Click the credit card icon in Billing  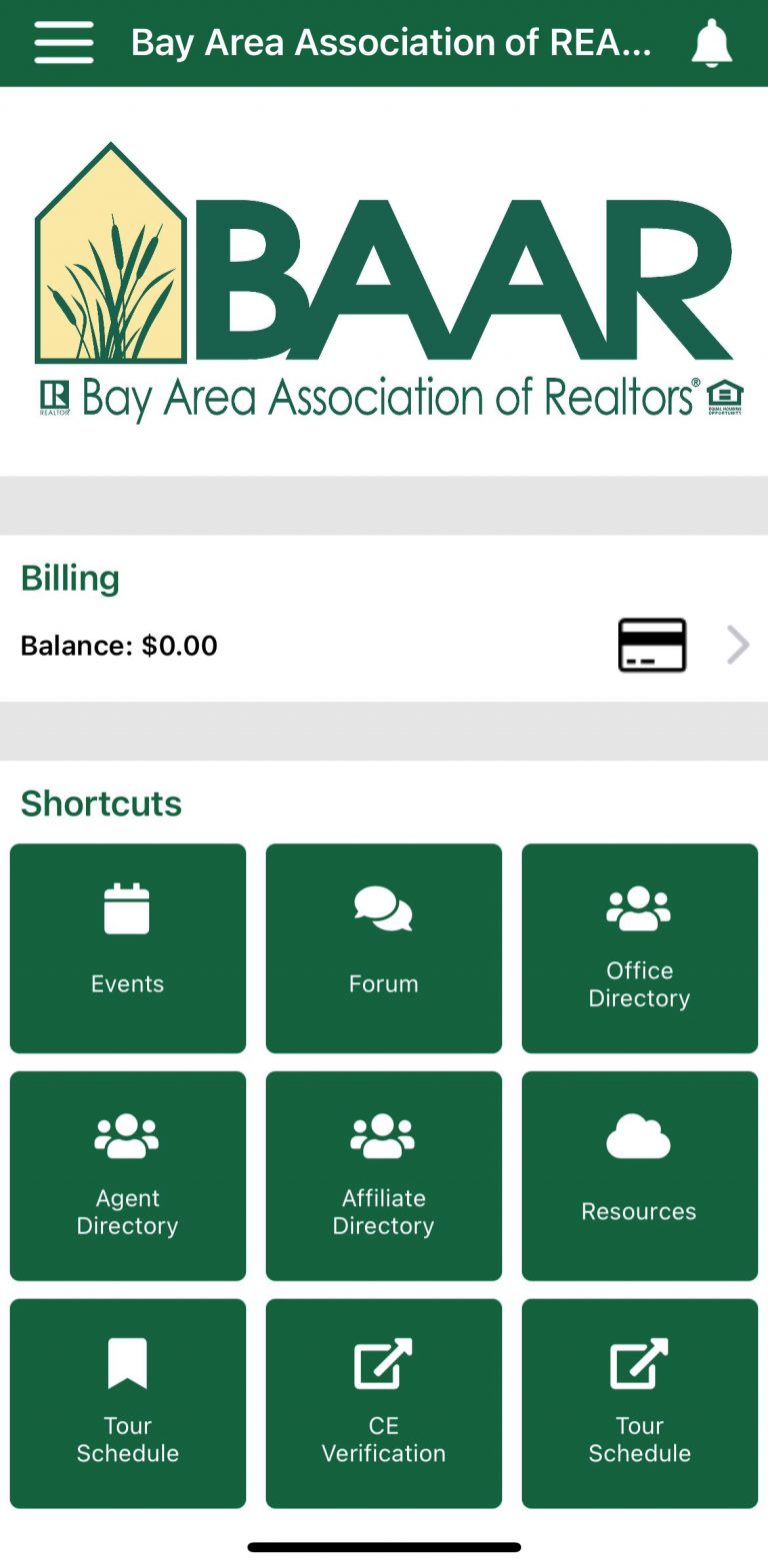pyautogui.click(x=651, y=645)
